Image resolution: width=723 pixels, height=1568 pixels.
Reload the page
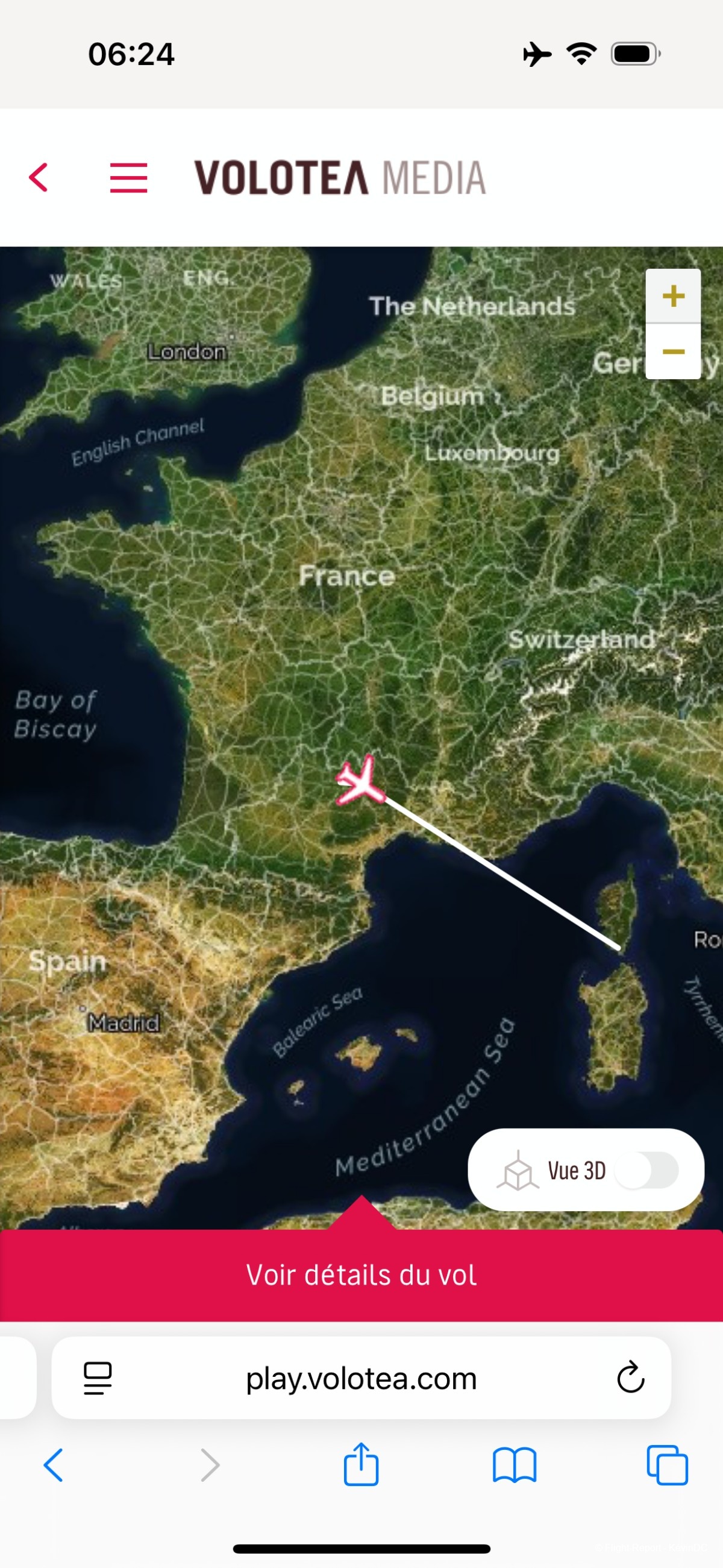(630, 1378)
